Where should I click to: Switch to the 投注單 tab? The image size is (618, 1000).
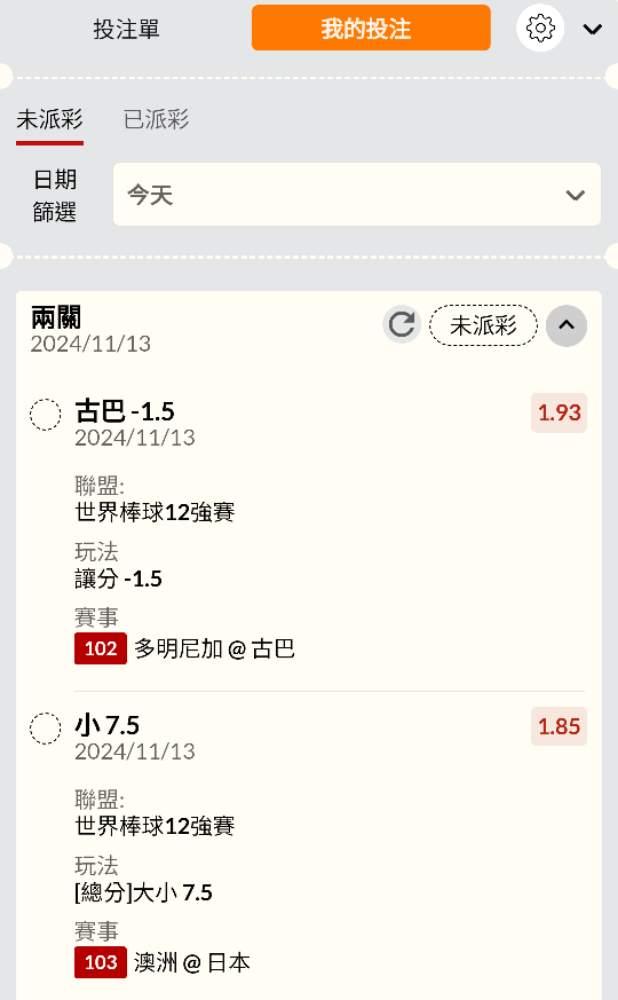(x=126, y=29)
